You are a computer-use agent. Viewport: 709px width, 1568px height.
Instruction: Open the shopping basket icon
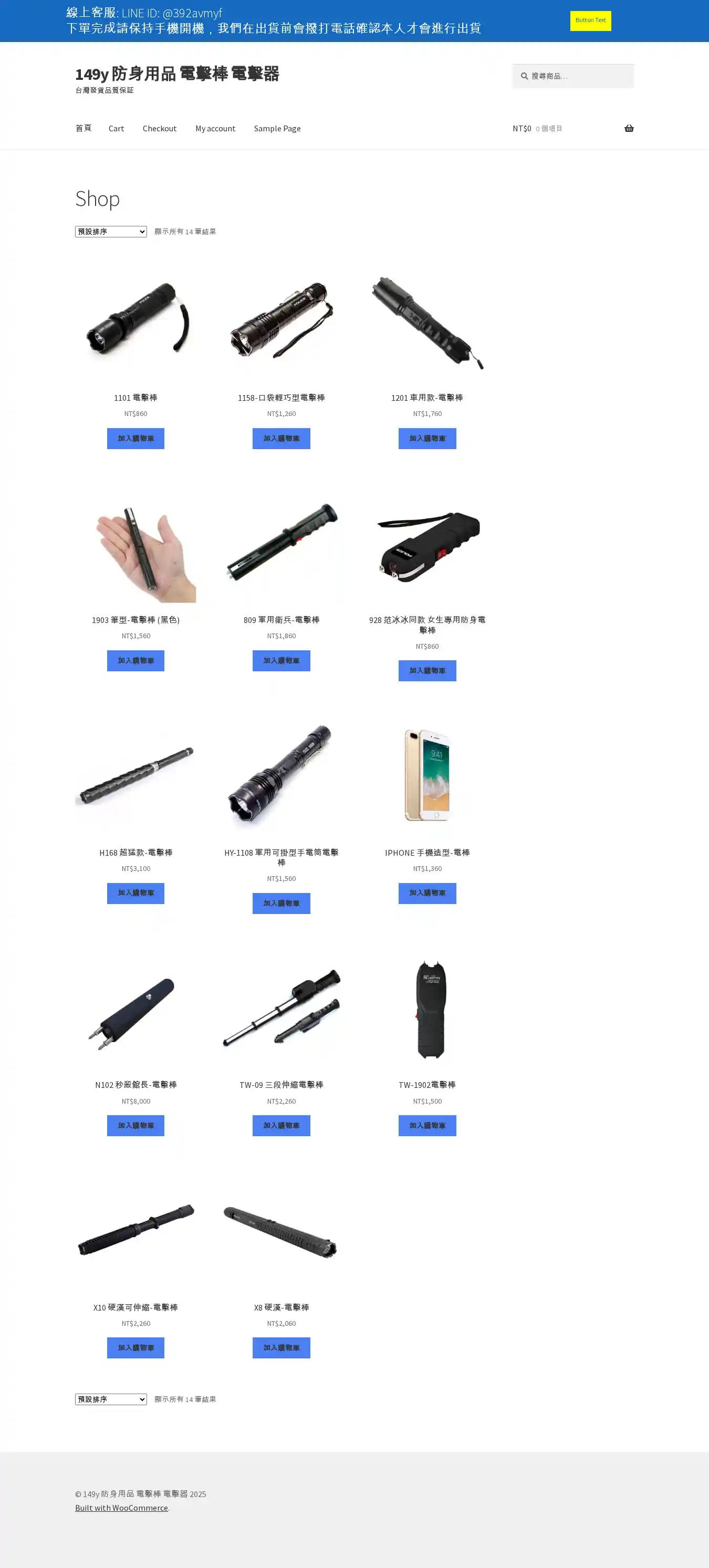click(629, 129)
